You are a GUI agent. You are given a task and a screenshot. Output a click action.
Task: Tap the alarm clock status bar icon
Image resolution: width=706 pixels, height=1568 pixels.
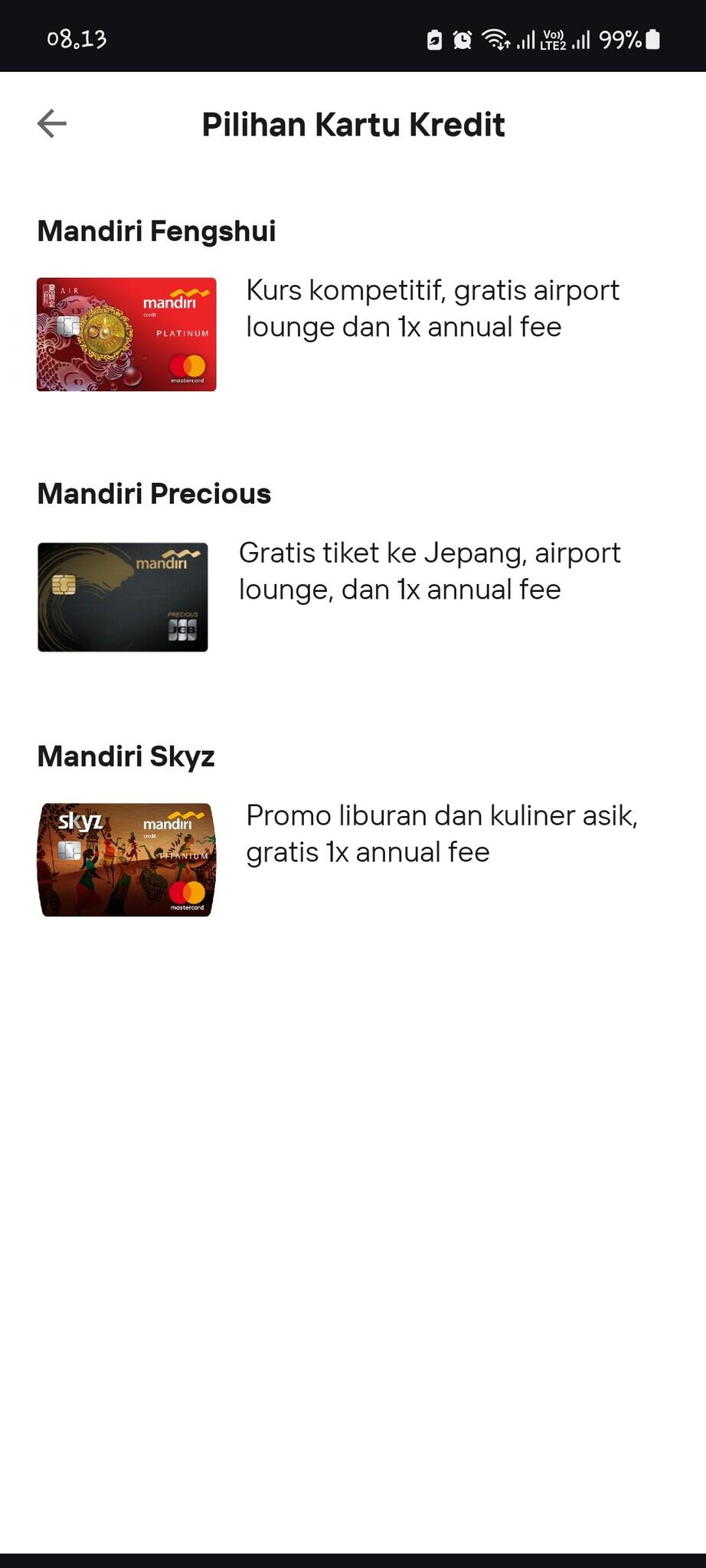click(462, 40)
